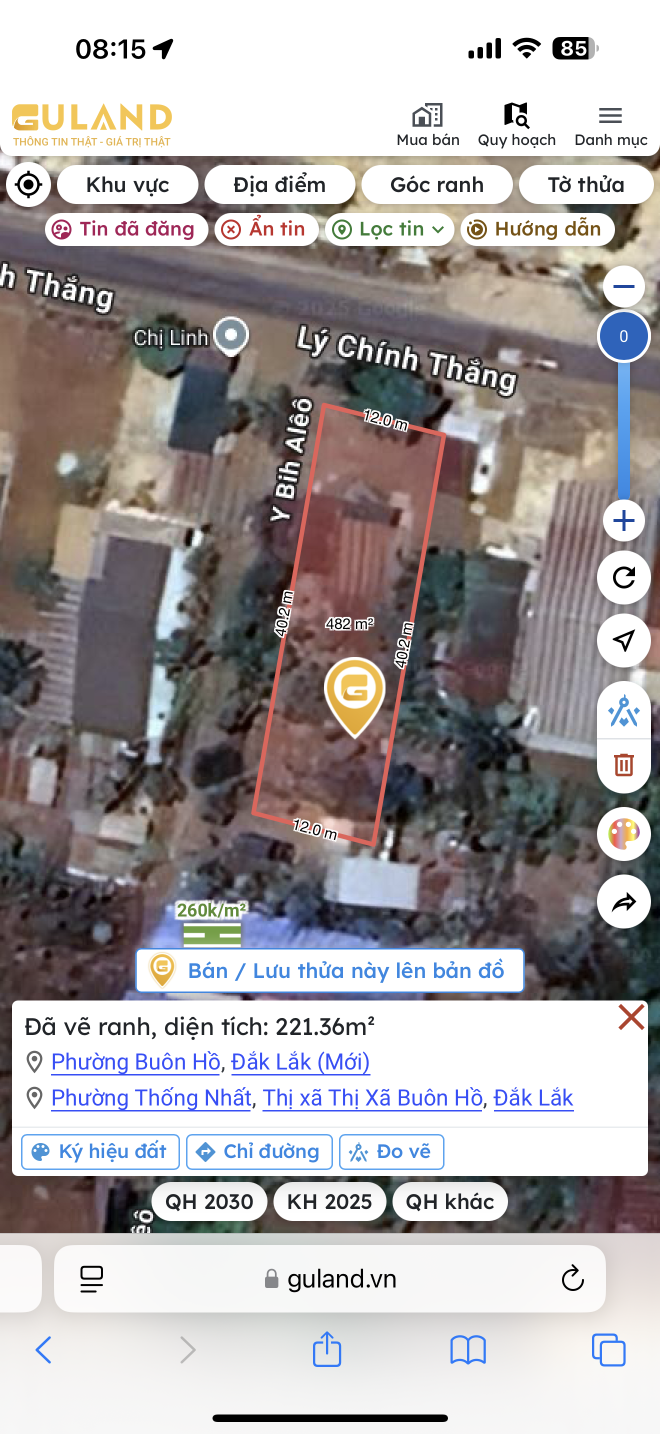
Task: Tap Bán / Lưu thửa này lên bản đồ
Action: click(330, 970)
